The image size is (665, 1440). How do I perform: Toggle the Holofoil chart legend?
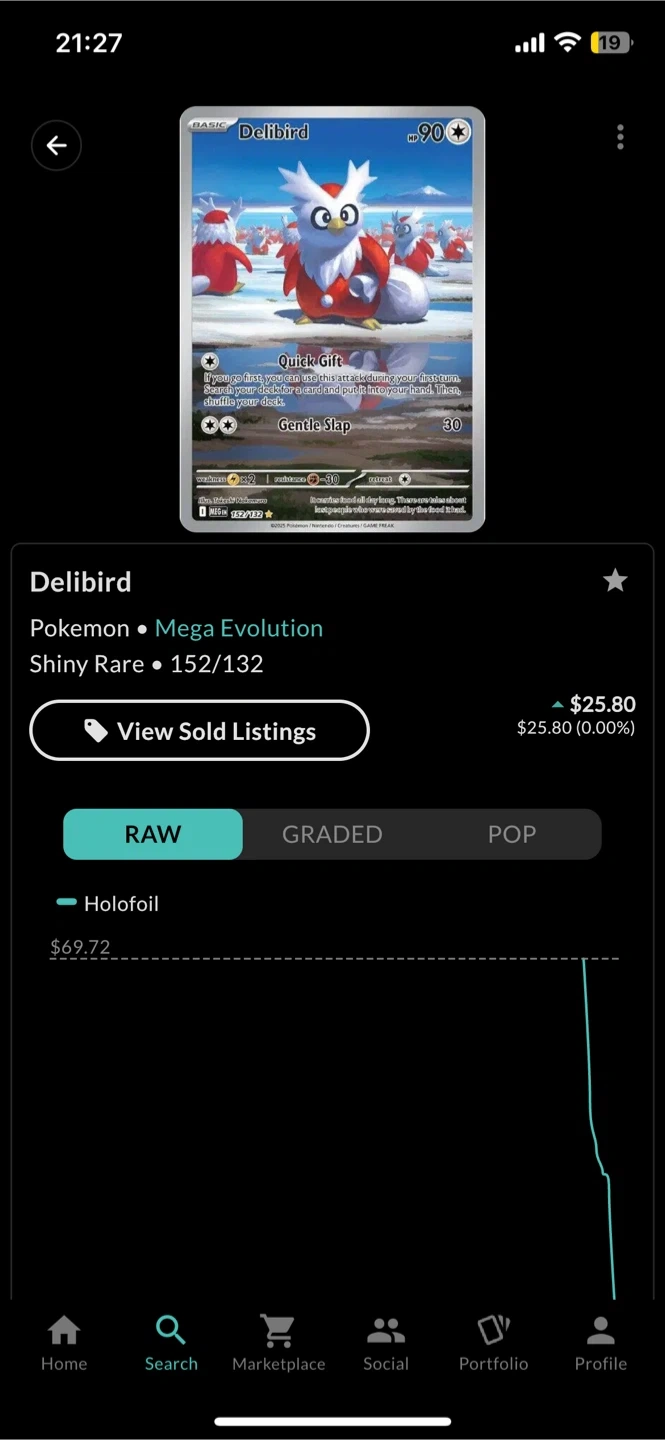108,903
